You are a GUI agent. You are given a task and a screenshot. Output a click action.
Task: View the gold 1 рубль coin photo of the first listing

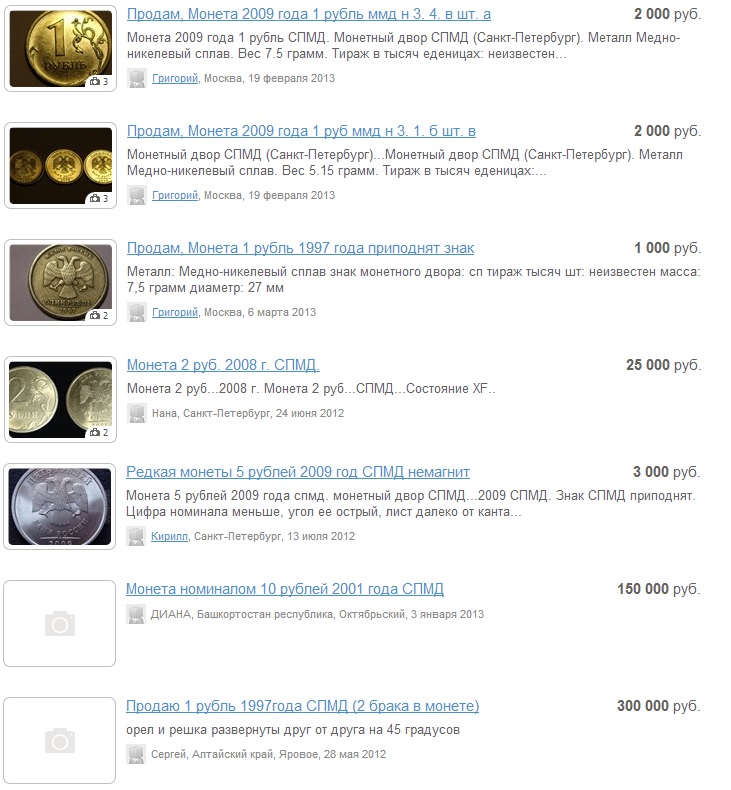coord(60,48)
